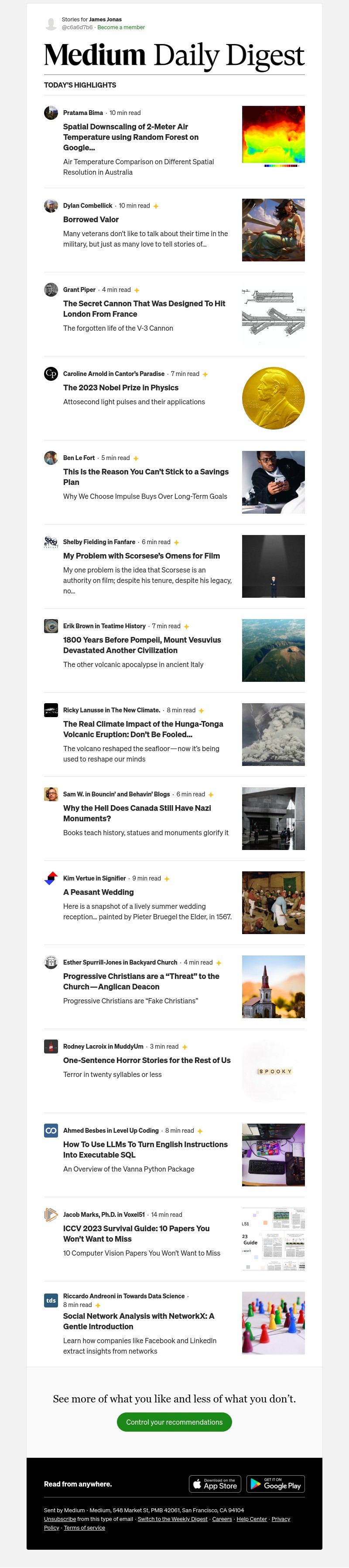Open the Savings Plan article thumbnail
Screen dimensions: 349x1568
[273, 482]
